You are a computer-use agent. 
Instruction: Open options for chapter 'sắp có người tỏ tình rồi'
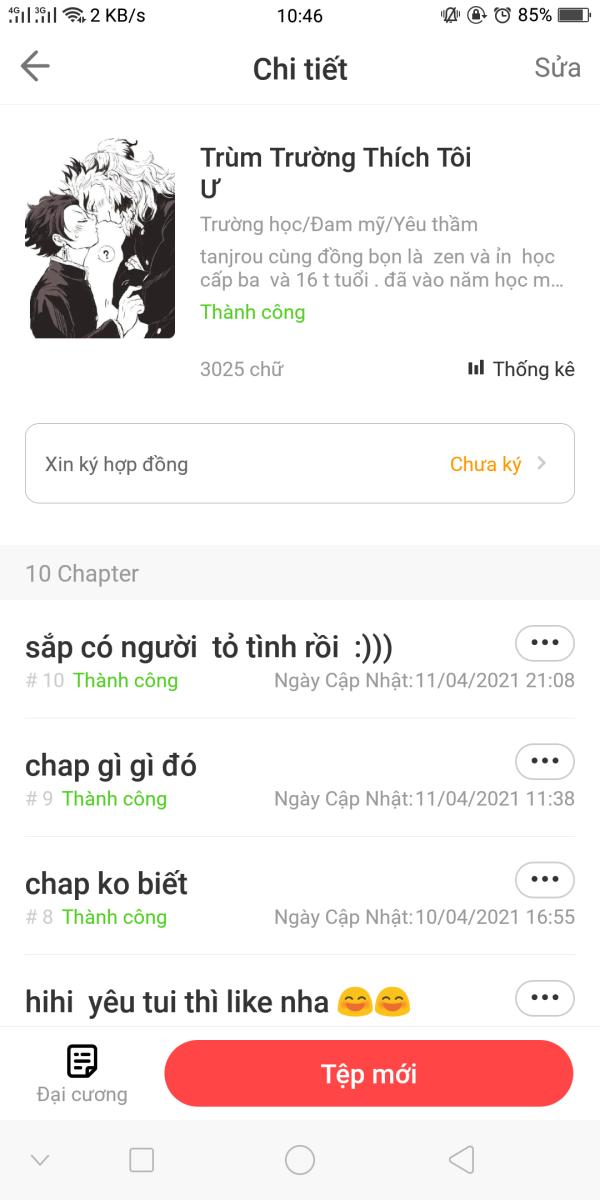click(545, 643)
